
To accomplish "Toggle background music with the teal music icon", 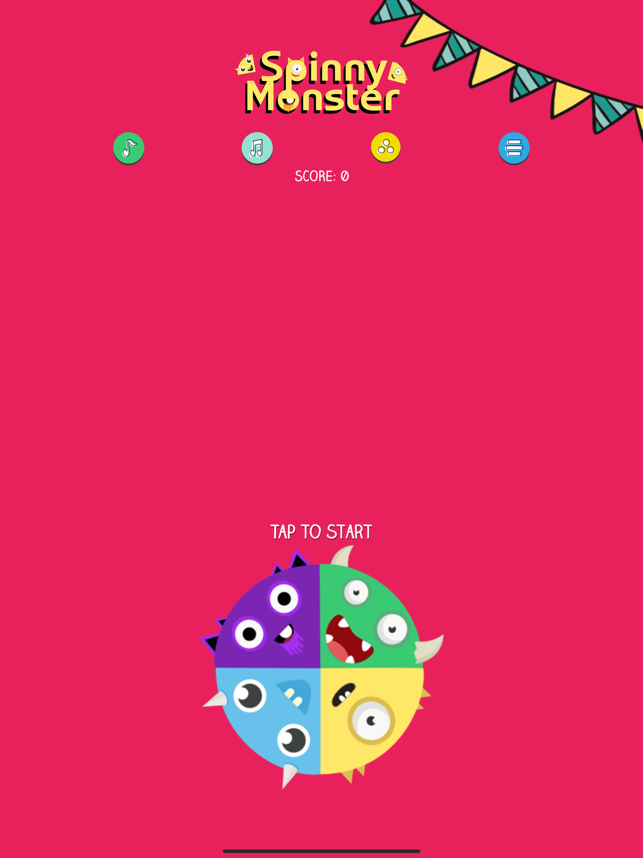I will pyautogui.click(x=257, y=148).
